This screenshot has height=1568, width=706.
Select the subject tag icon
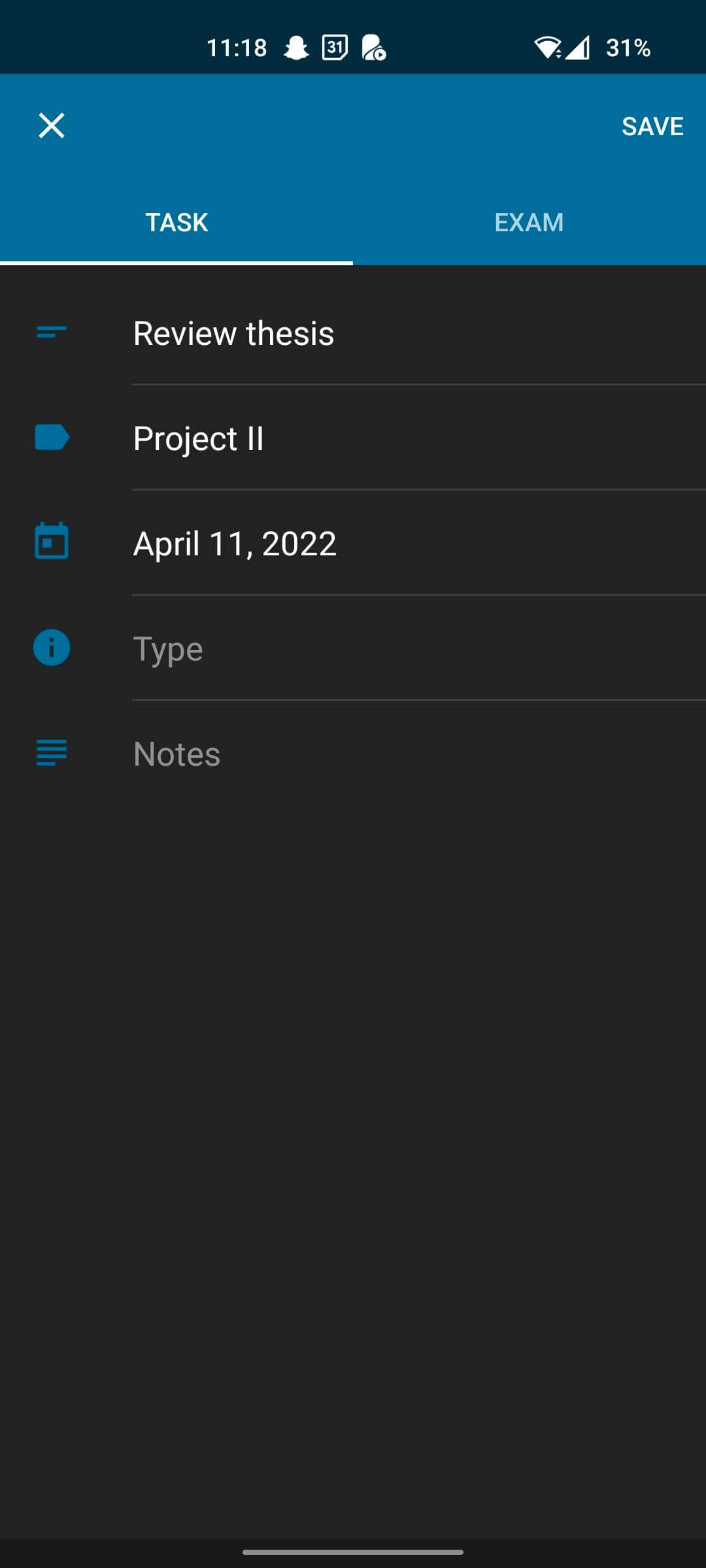[x=51, y=438]
